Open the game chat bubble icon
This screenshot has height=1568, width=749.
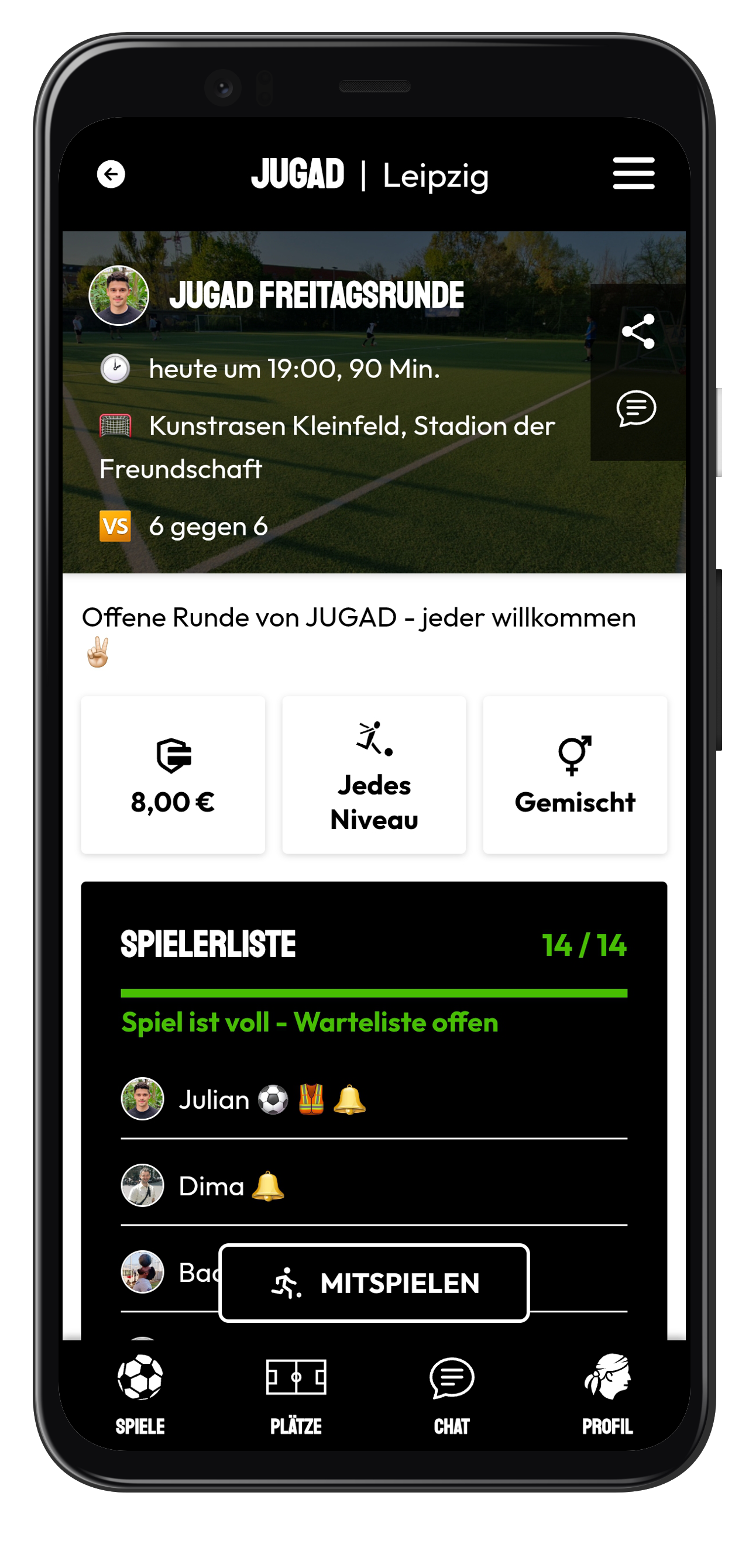636,408
